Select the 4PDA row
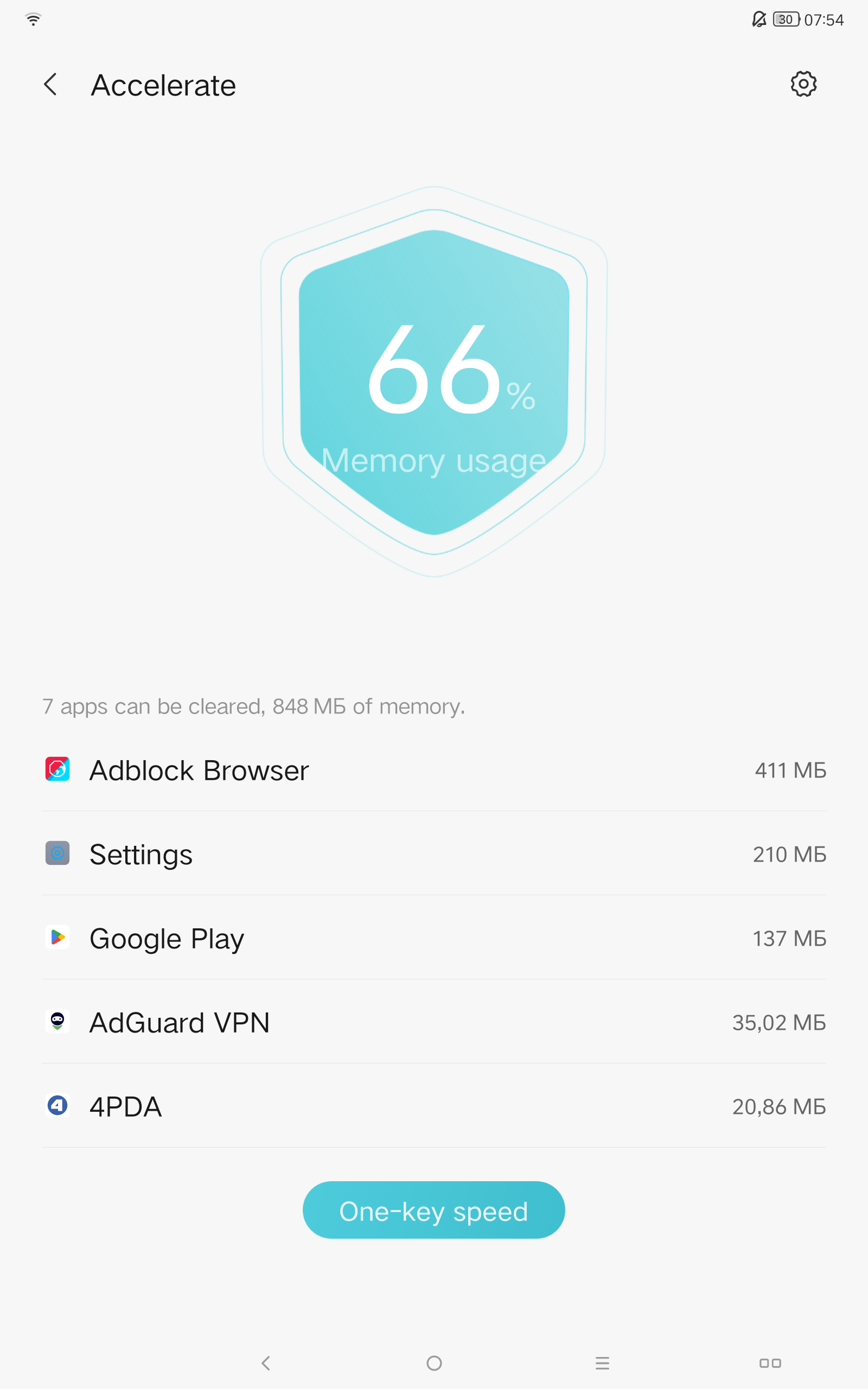Image resolution: width=868 pixels, height=1389 pixels. point(434,1106)
